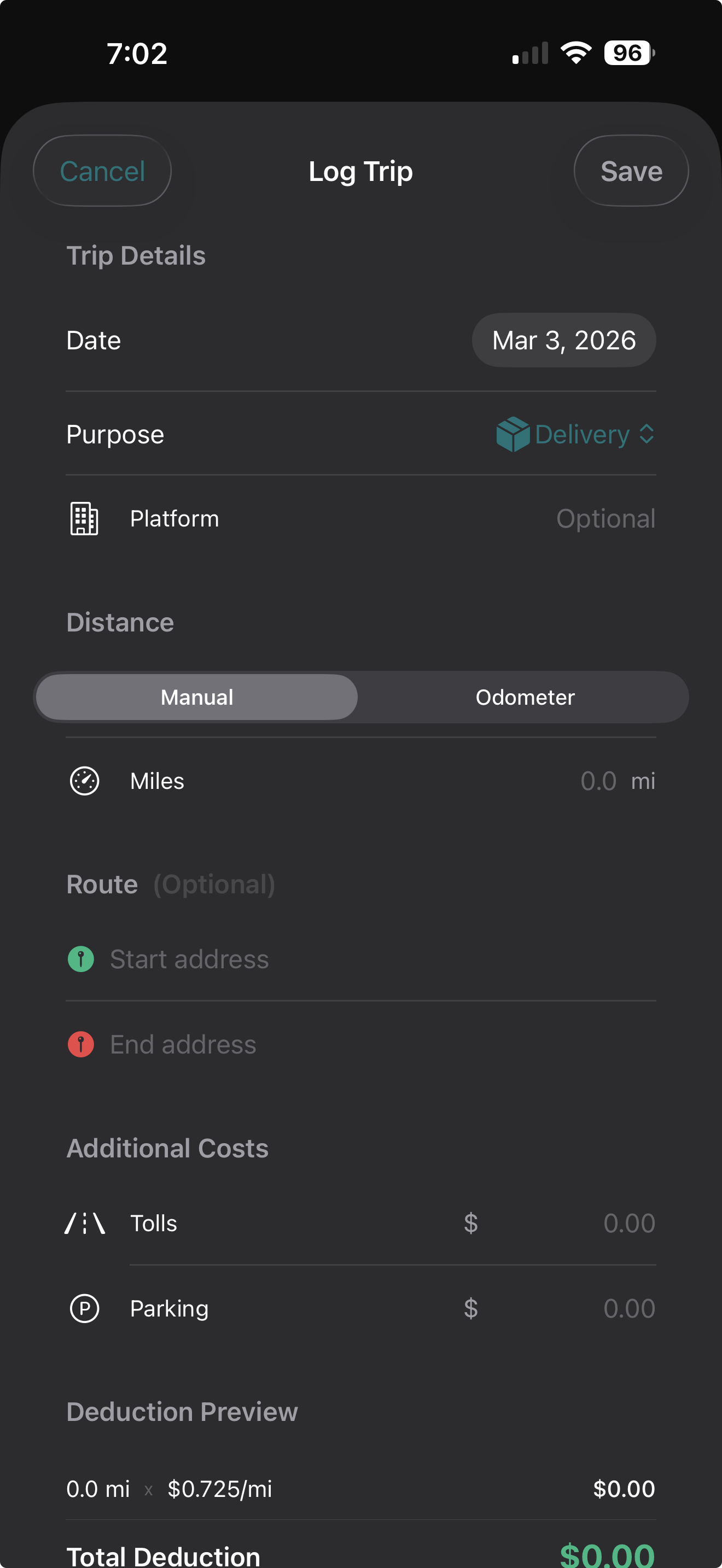Click the toll road icon
The image size is (722, 1568).
coord(84,1224)
